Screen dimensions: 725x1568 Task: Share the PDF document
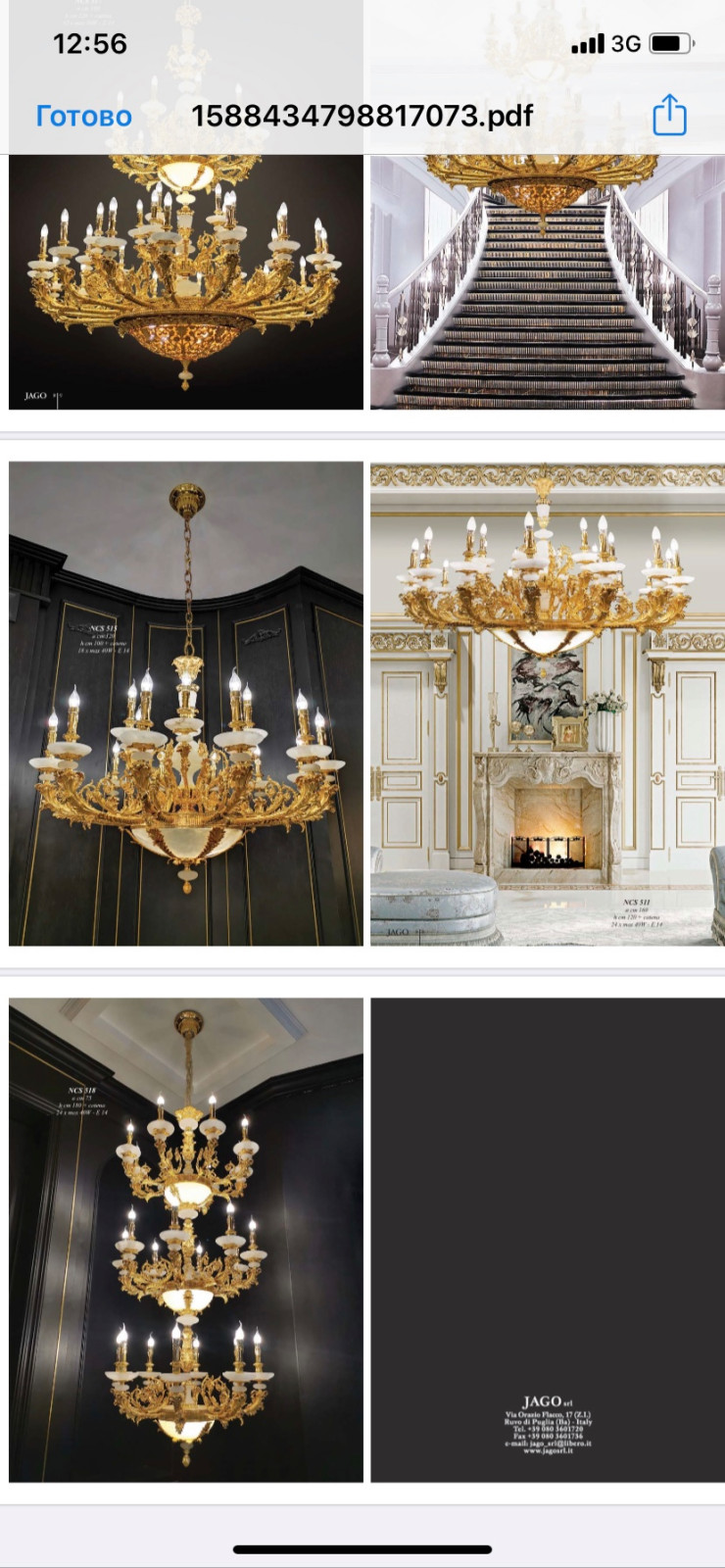669,115
